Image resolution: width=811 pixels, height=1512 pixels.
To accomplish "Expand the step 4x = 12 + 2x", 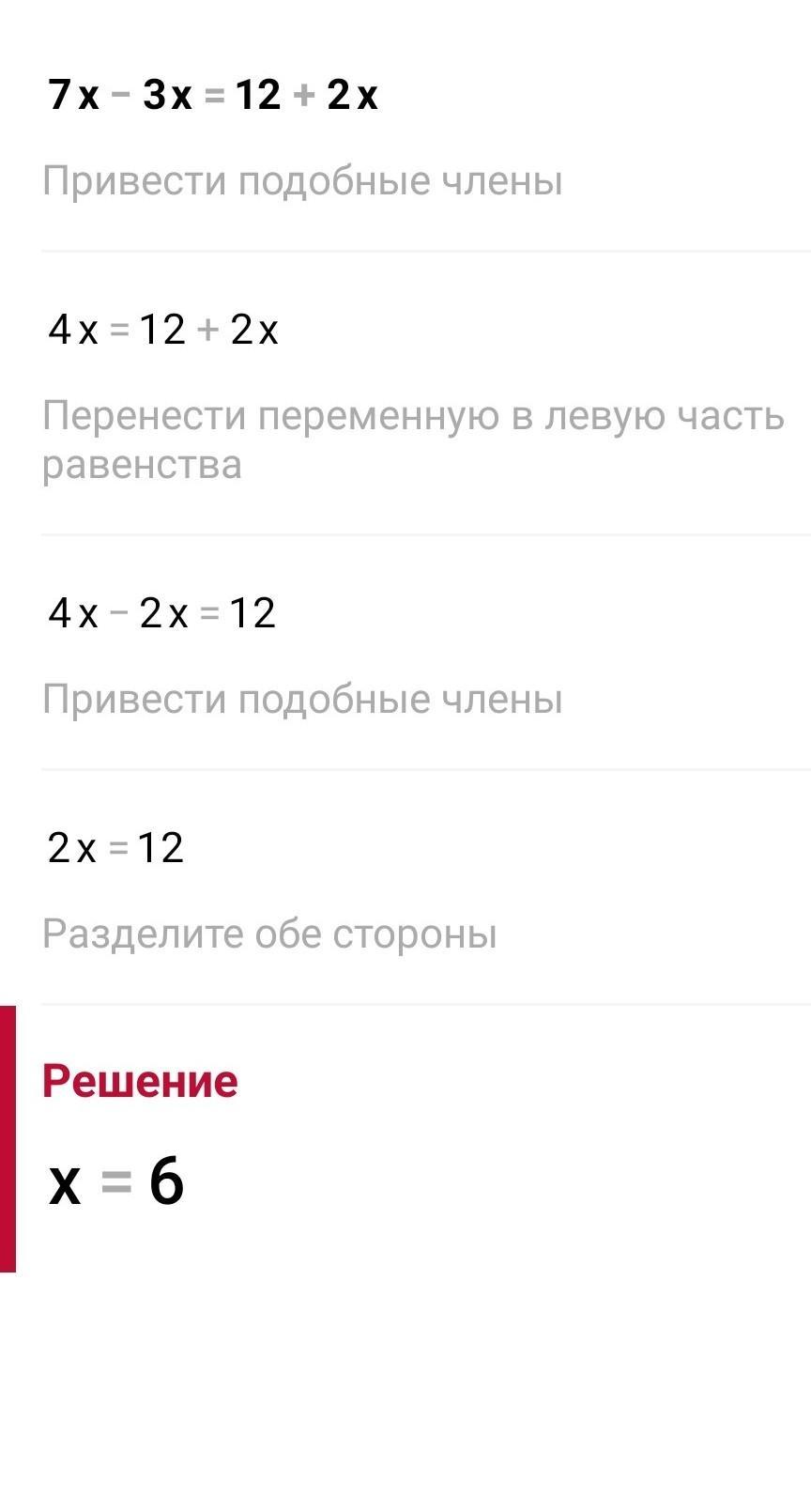I will coord(163,331).
